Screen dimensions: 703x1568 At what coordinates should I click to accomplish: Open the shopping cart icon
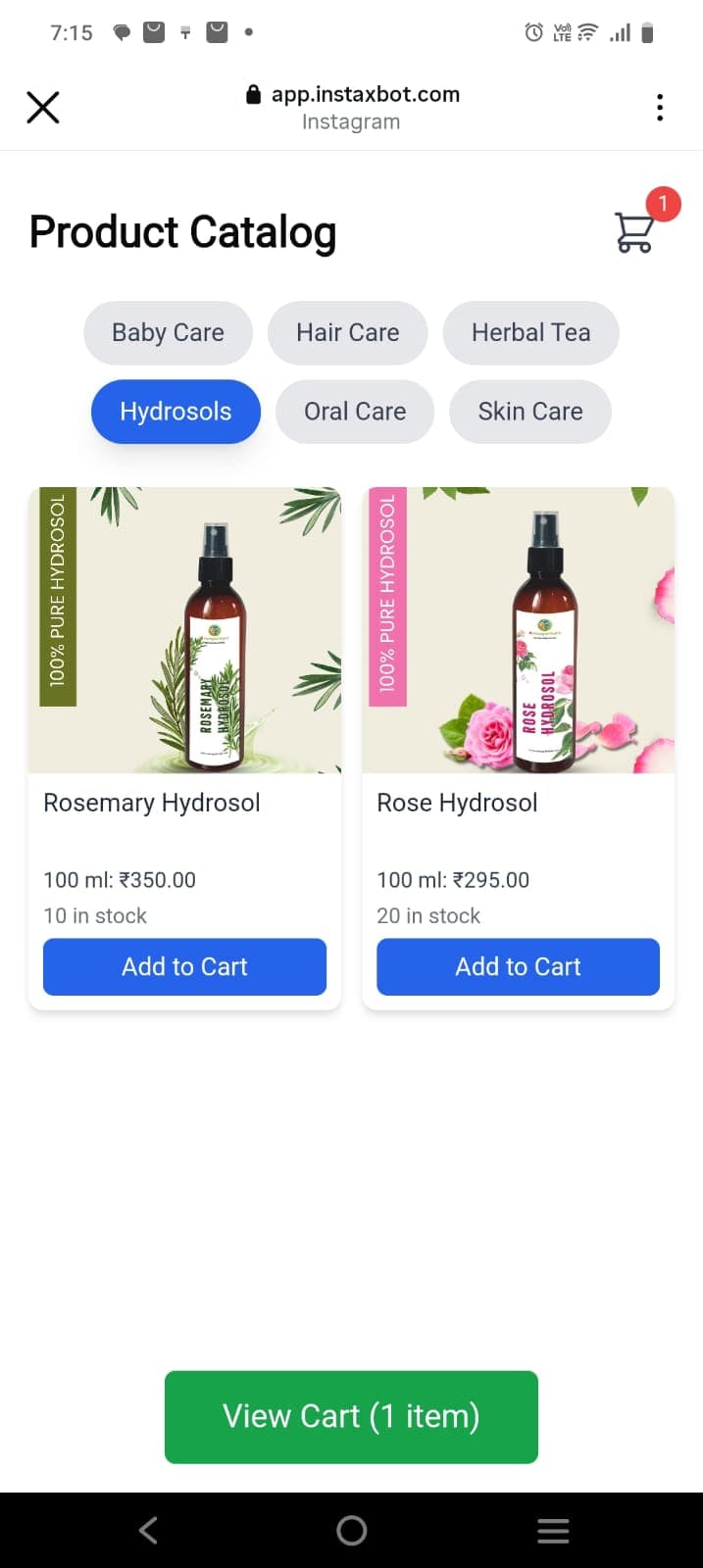pos(635,231)
